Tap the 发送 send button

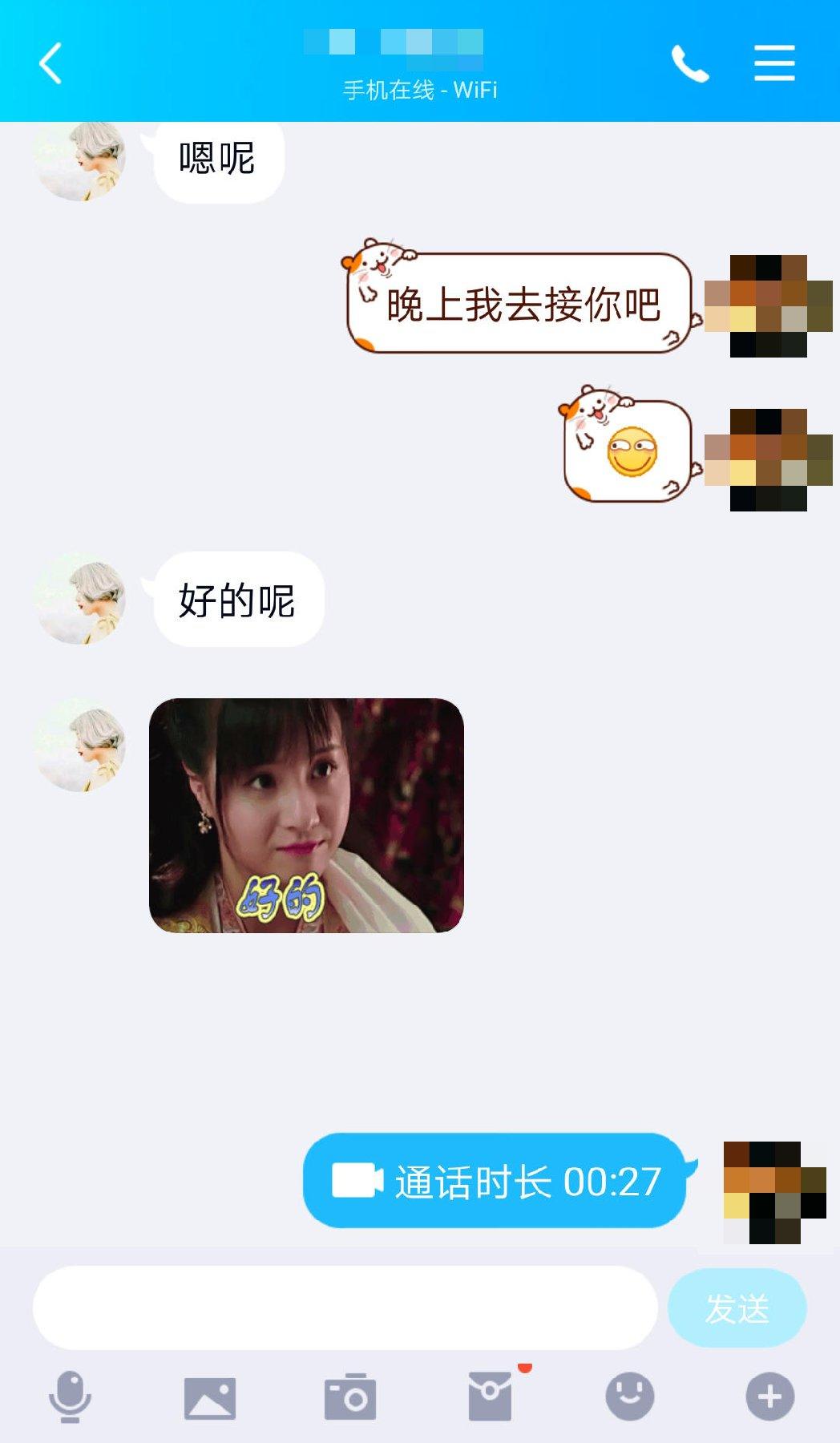tap(737, 1308)
